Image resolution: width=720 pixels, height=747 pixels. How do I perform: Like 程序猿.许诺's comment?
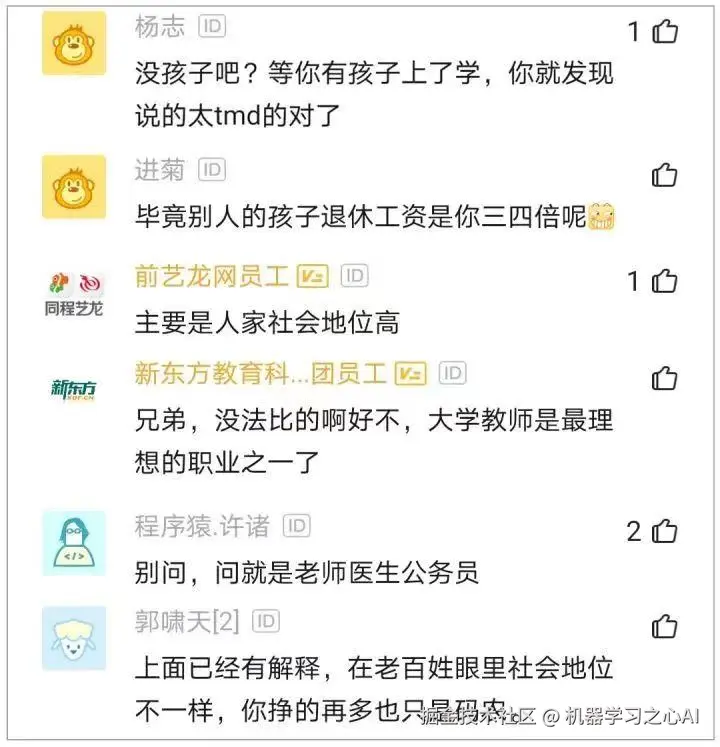tap(665, 531)
